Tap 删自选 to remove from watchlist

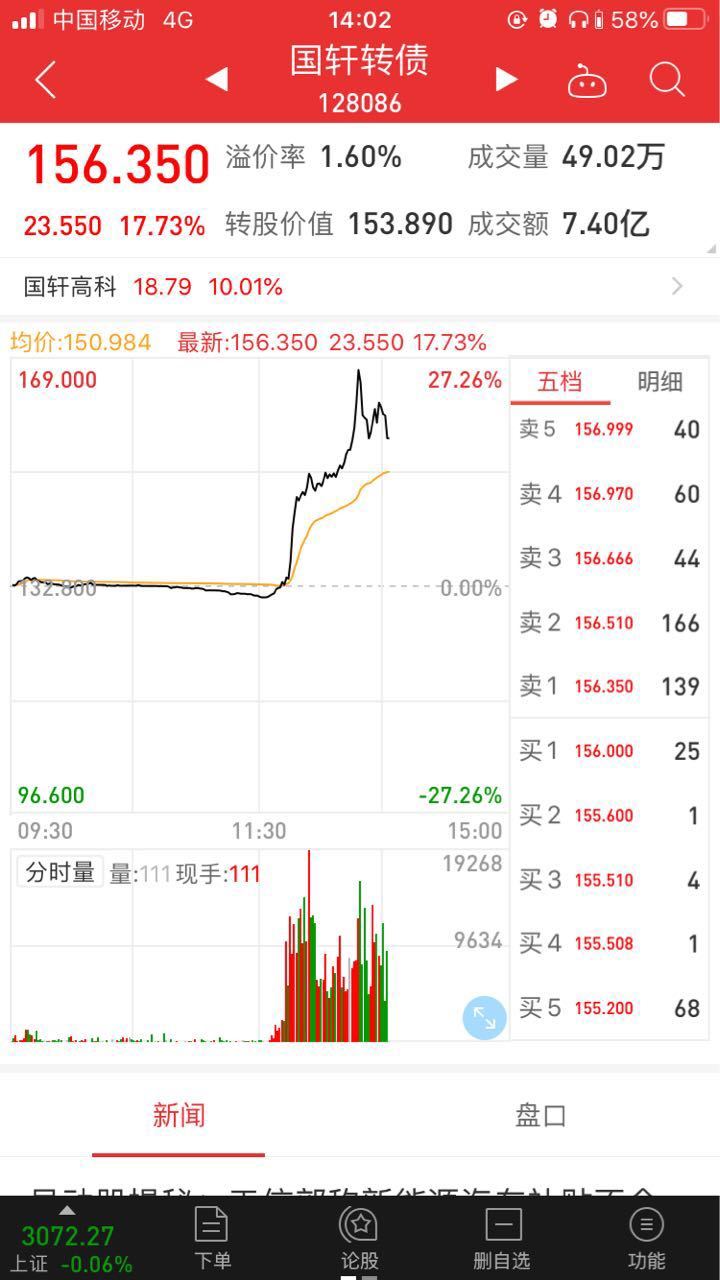coord(502,1238)
